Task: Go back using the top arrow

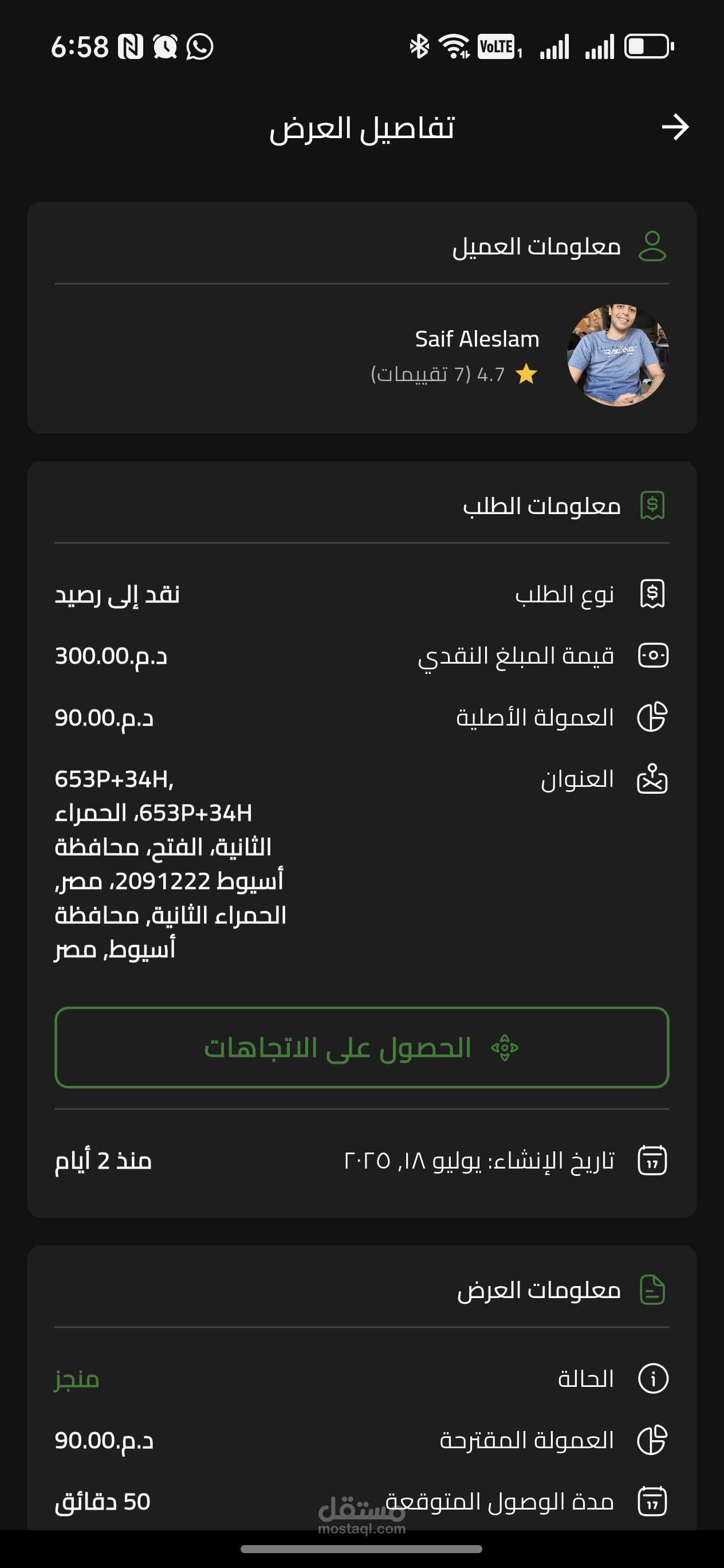Action: 675,127
